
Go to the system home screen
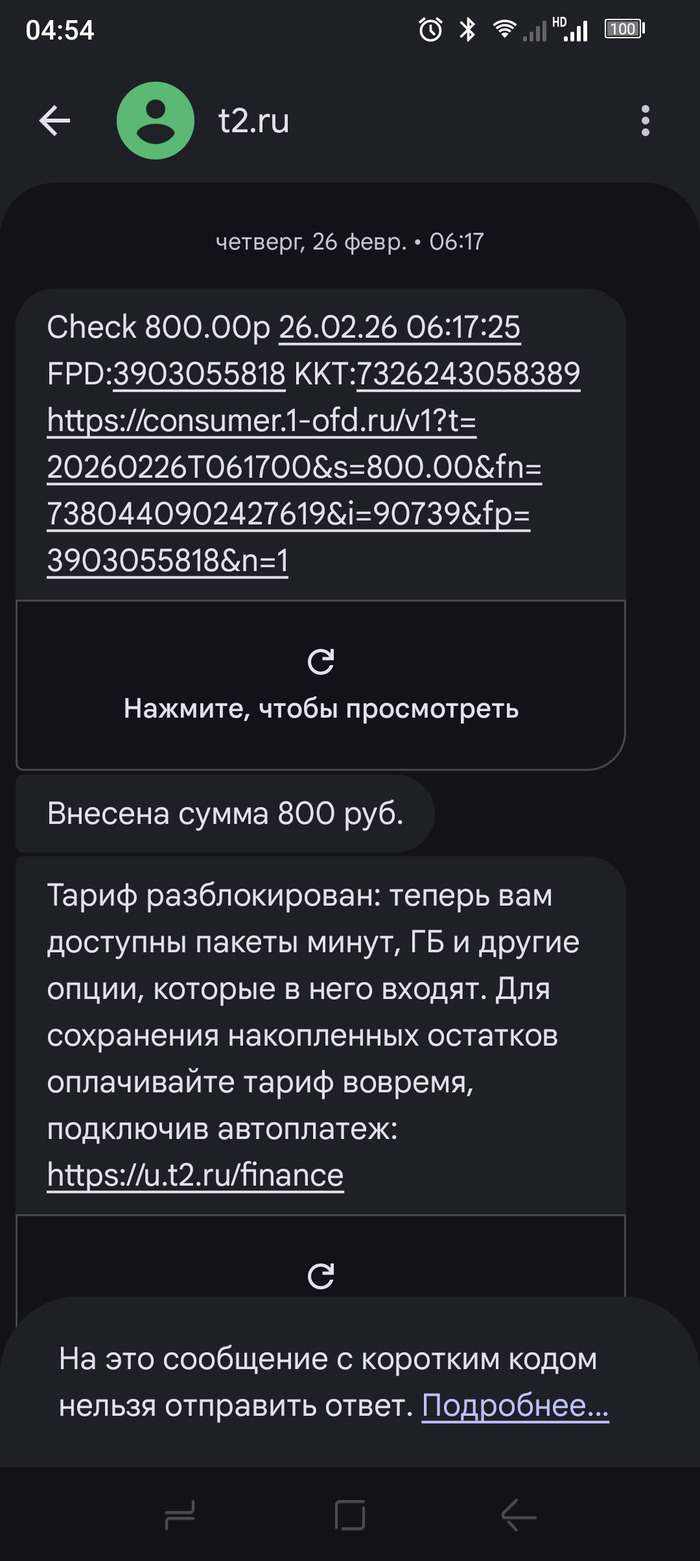[349, 1516]
